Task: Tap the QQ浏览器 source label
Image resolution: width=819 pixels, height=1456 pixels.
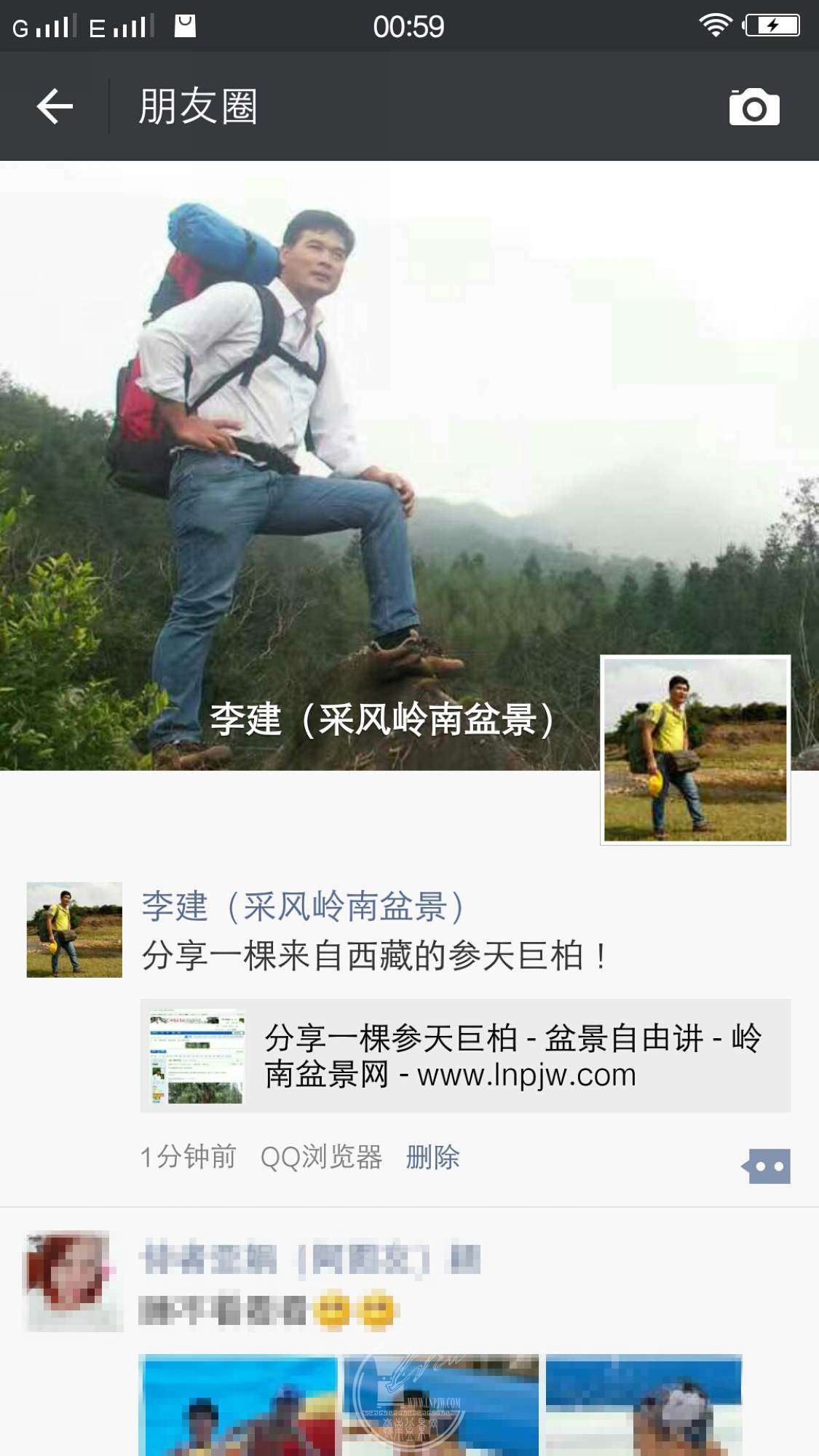Action: pyautogui.click(x=321, y=1157)
